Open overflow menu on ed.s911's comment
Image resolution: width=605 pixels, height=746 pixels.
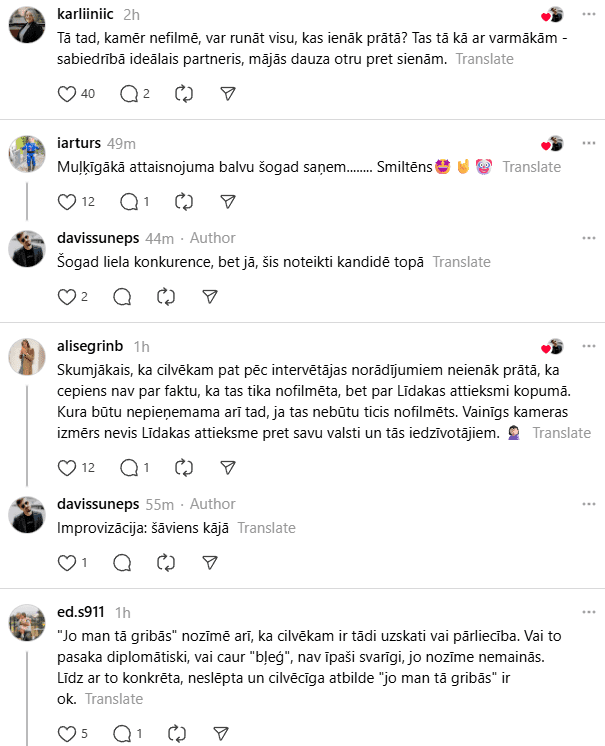pyautogui.click(x=588, y=612)
